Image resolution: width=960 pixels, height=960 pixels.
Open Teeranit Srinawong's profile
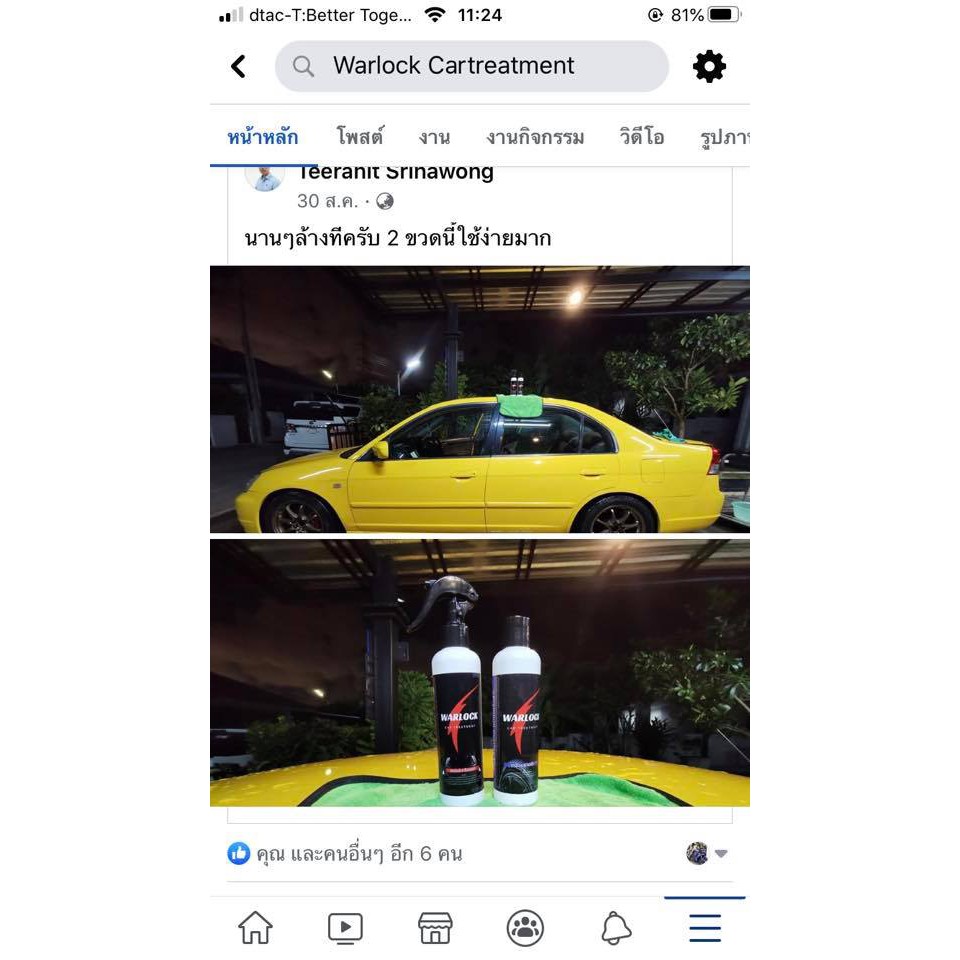[395, 173]
